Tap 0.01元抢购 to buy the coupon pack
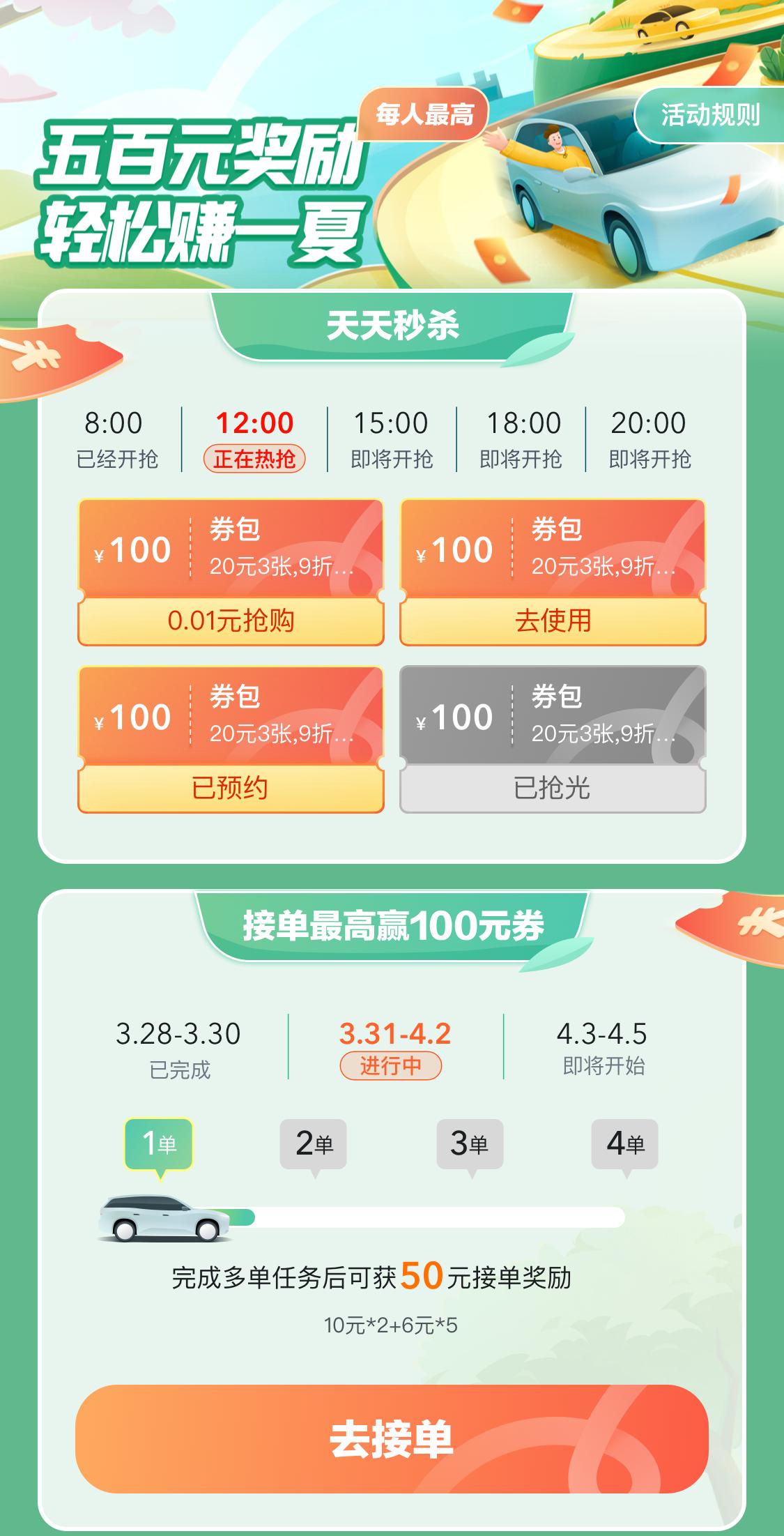This screenshot has width=784, height=1536. point(231,621)
